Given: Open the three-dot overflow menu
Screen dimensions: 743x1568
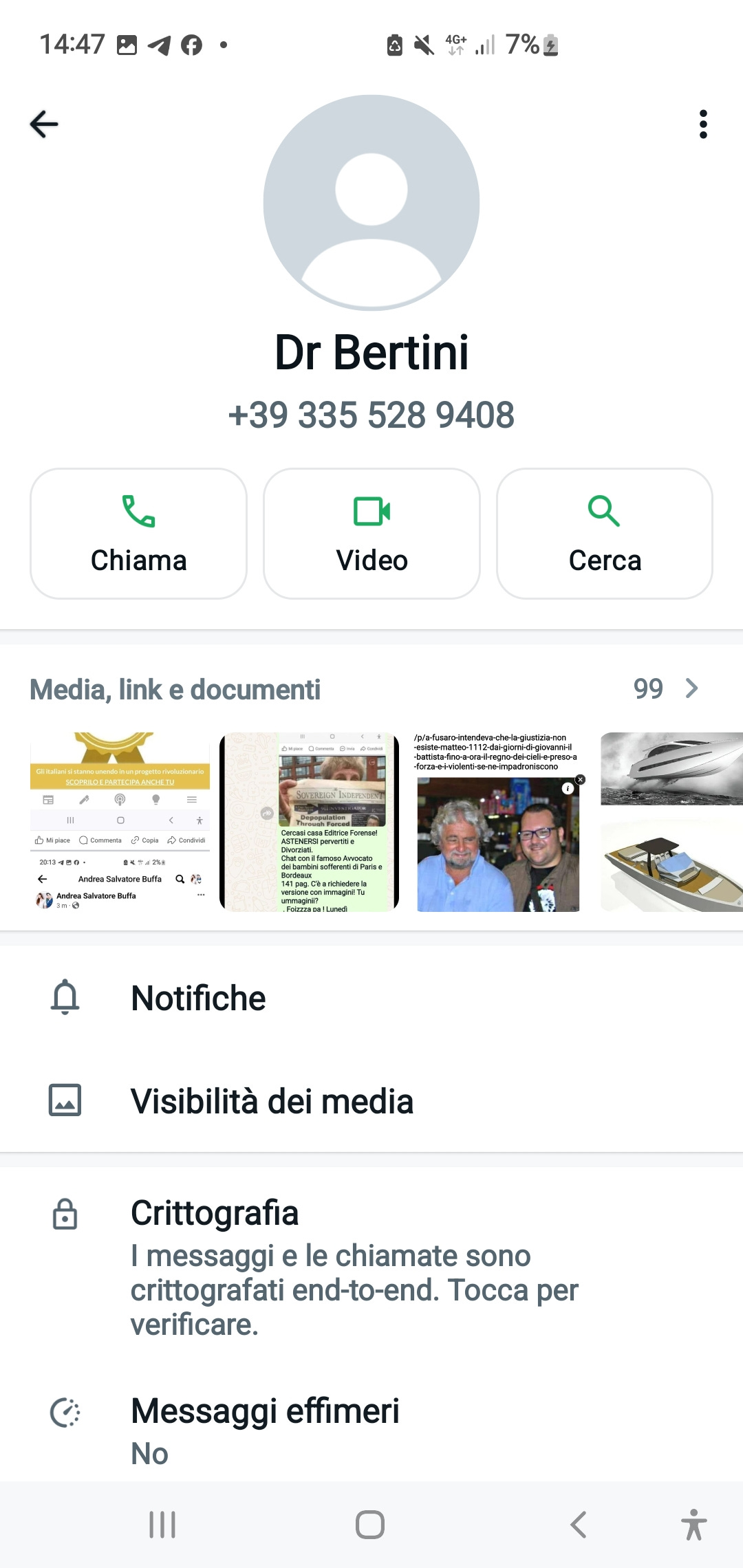Looking at the screenshot, I should point(702,124).
